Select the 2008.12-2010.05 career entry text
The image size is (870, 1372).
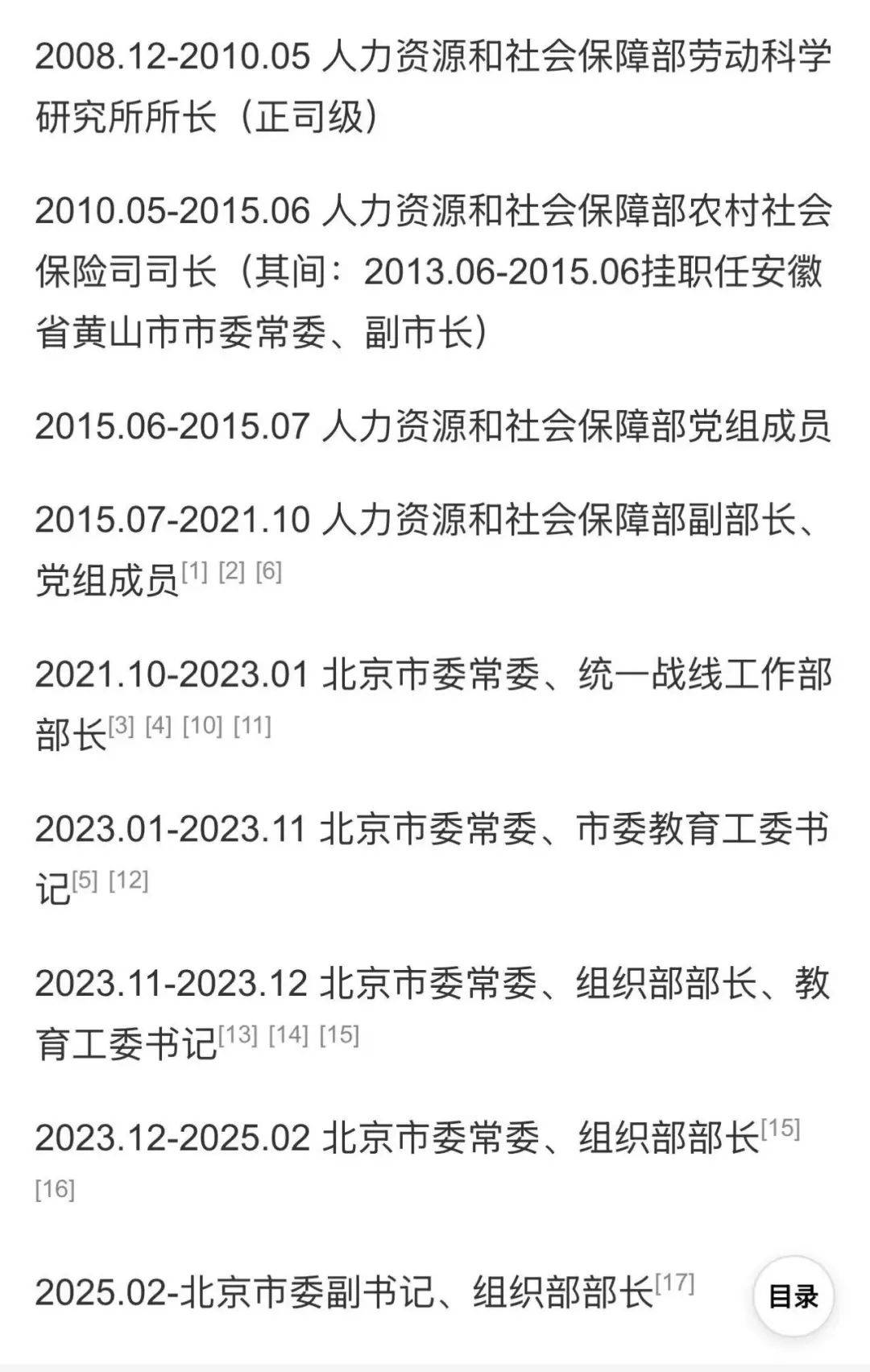[x=435, y=85]
